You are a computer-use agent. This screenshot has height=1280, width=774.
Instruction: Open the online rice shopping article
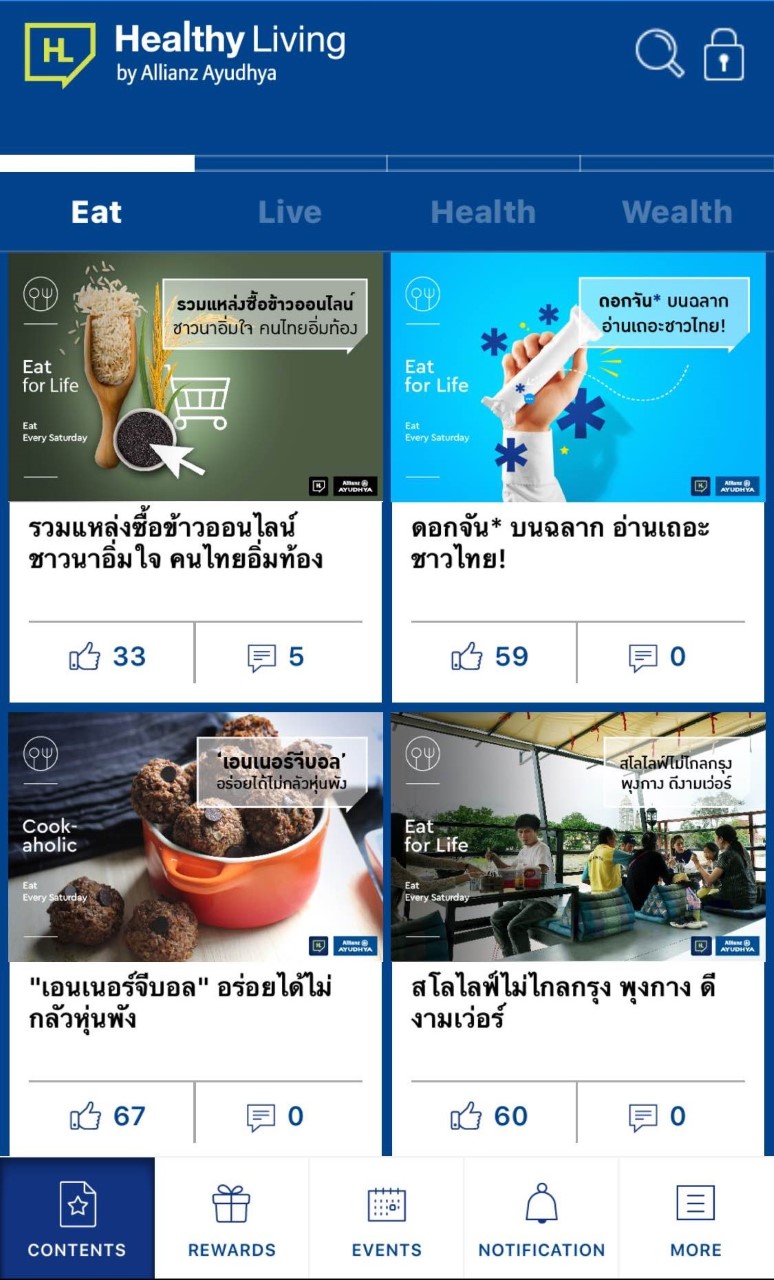point(196,378)
